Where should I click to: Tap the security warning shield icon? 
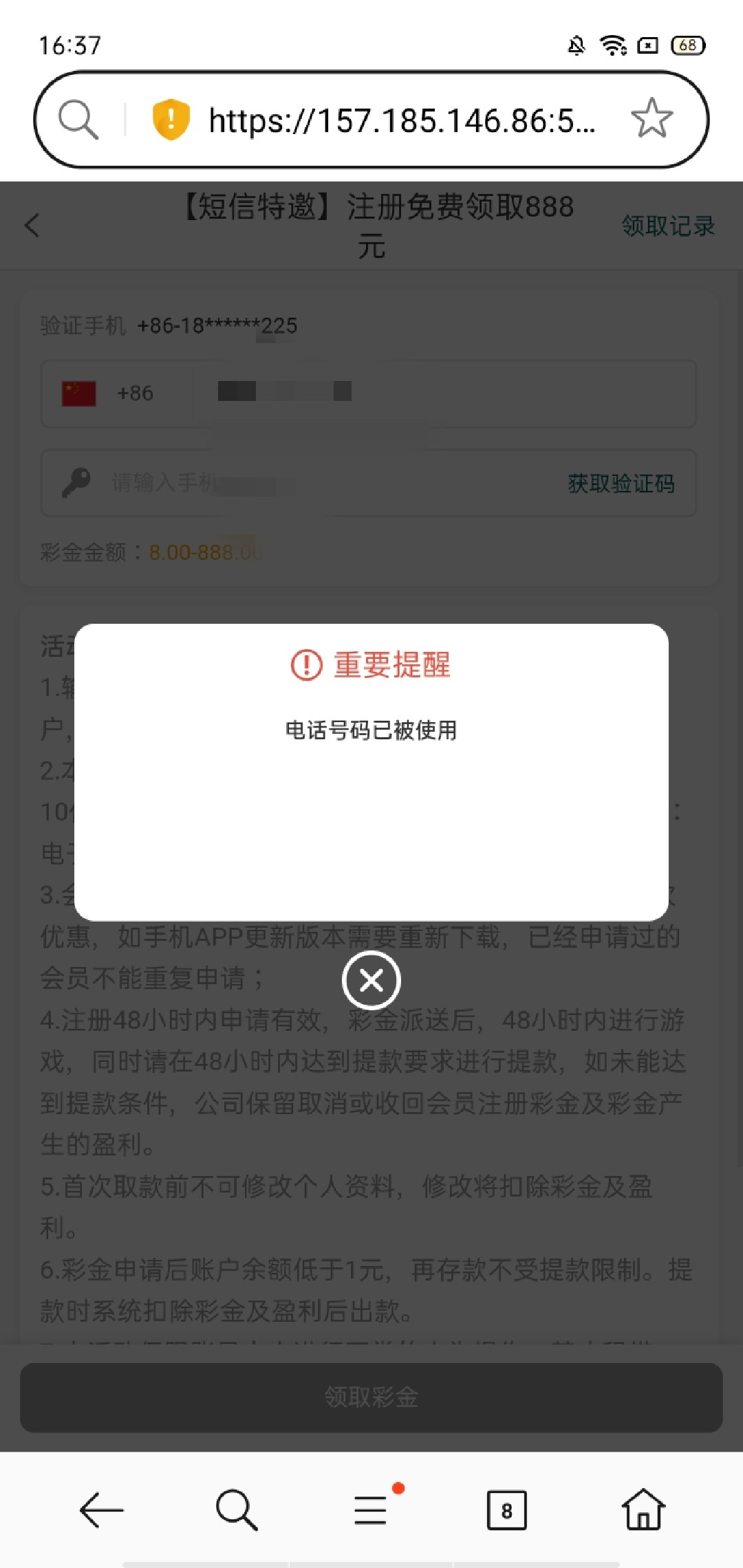[x=171, y=119]
